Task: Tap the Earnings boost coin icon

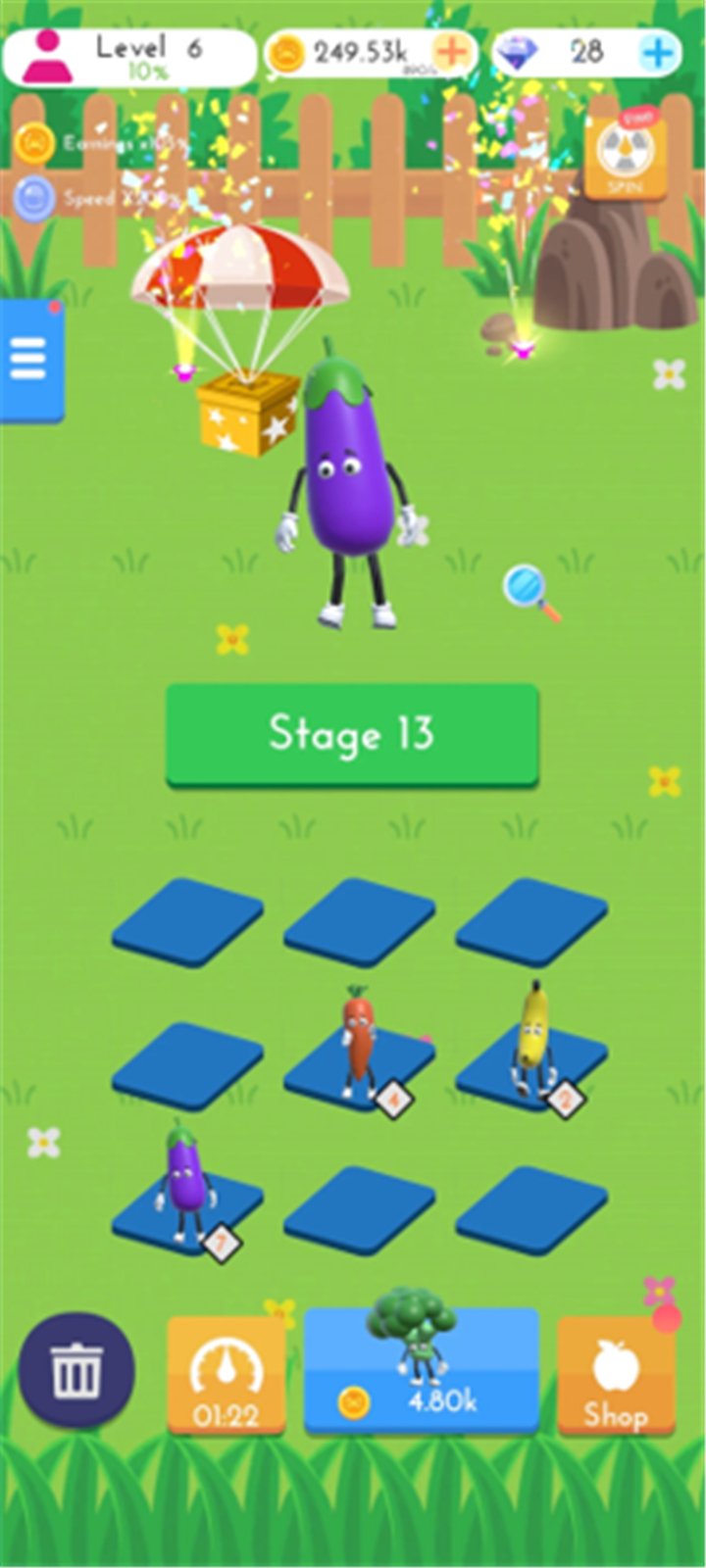Action: click(x=35, y=143)
